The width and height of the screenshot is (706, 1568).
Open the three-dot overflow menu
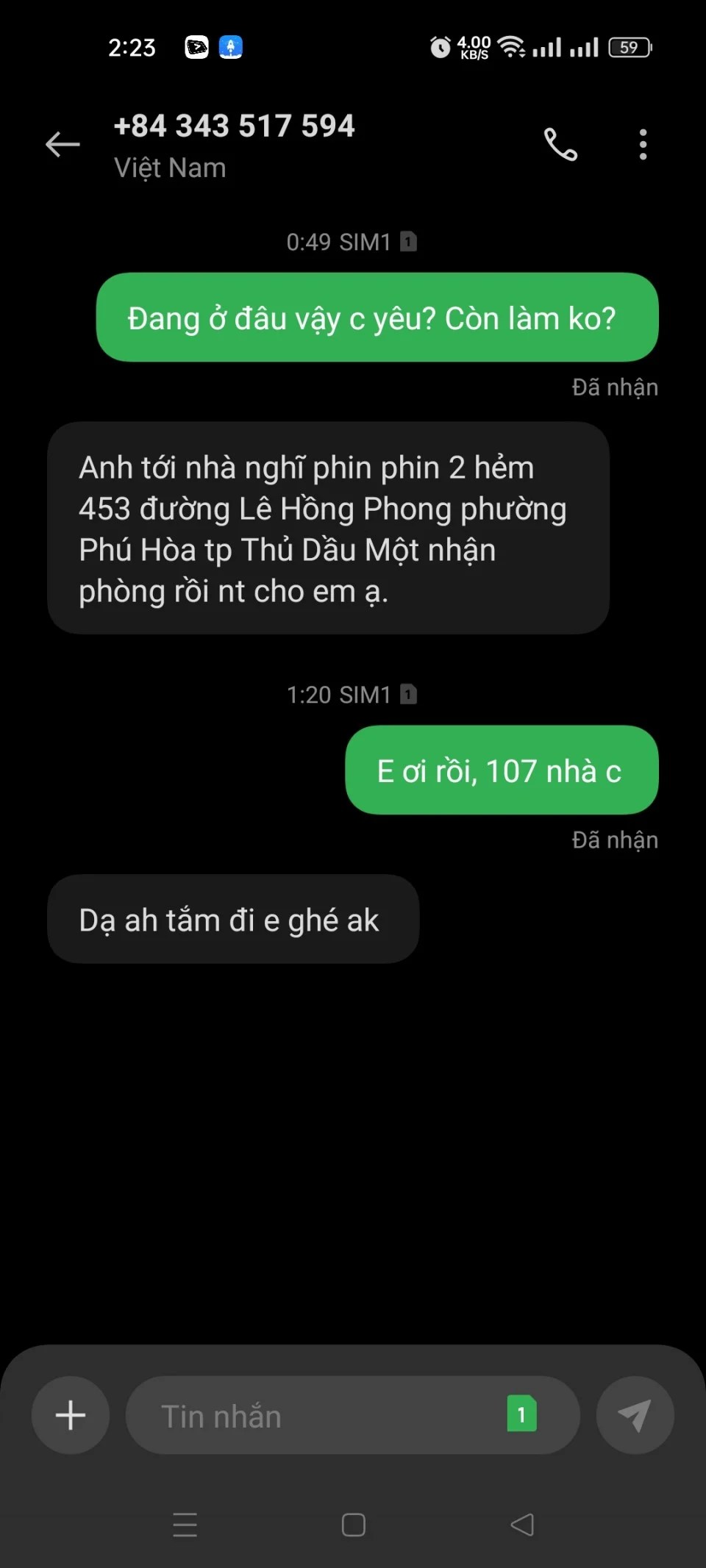643,144
